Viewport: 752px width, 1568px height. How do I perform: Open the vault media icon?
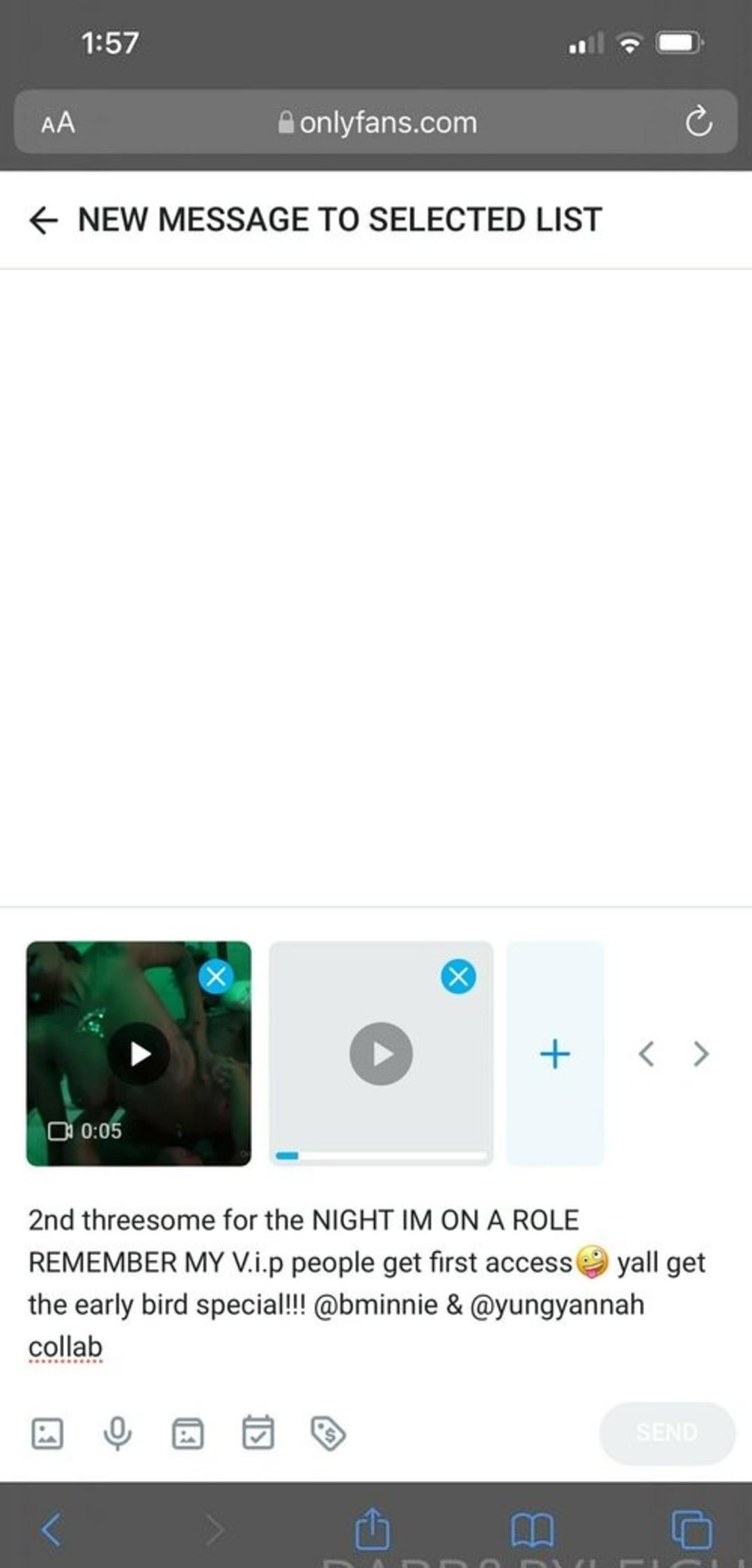187,1434
